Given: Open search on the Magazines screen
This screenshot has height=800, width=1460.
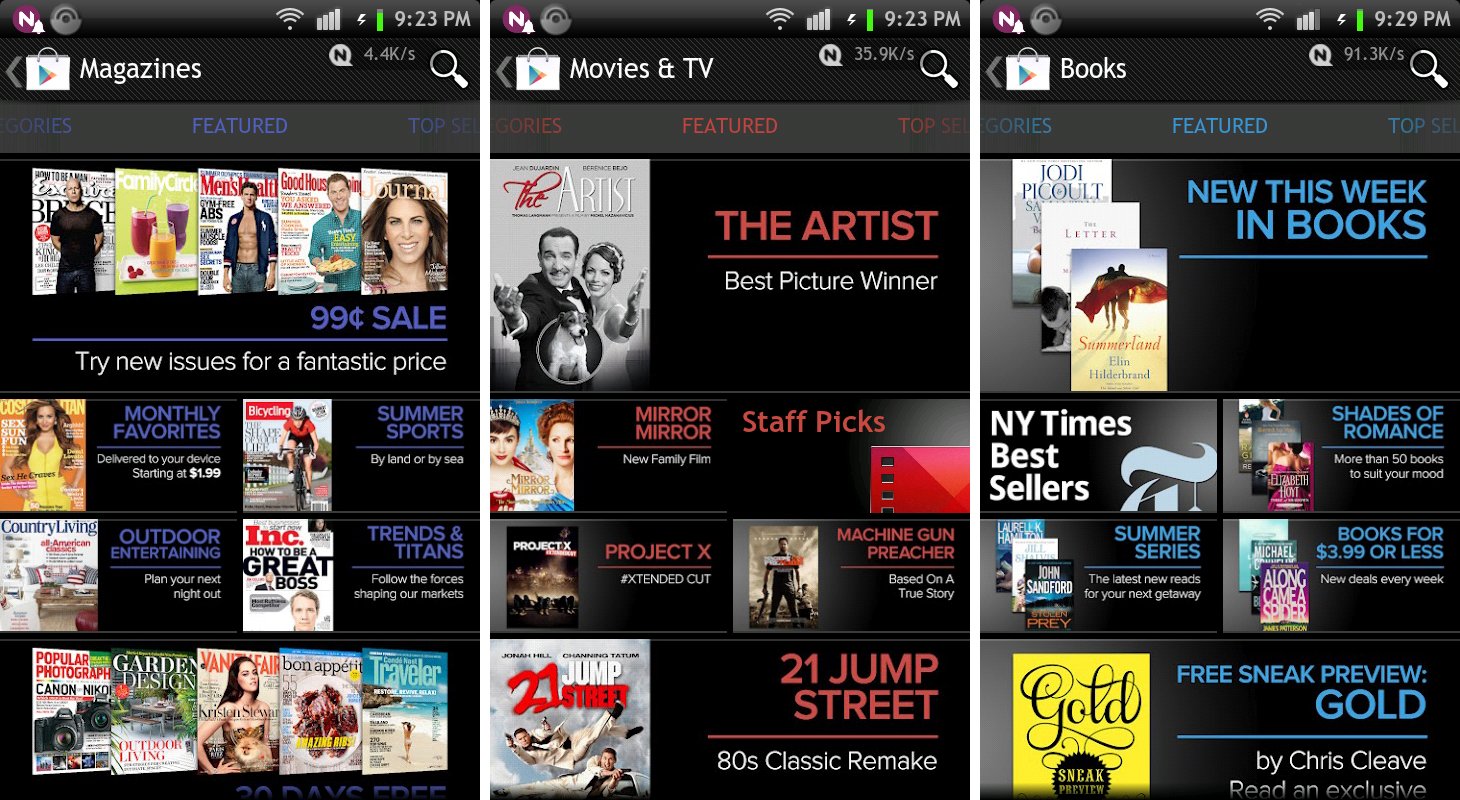Looking at the screenshot, I should (x=449, y=69).
